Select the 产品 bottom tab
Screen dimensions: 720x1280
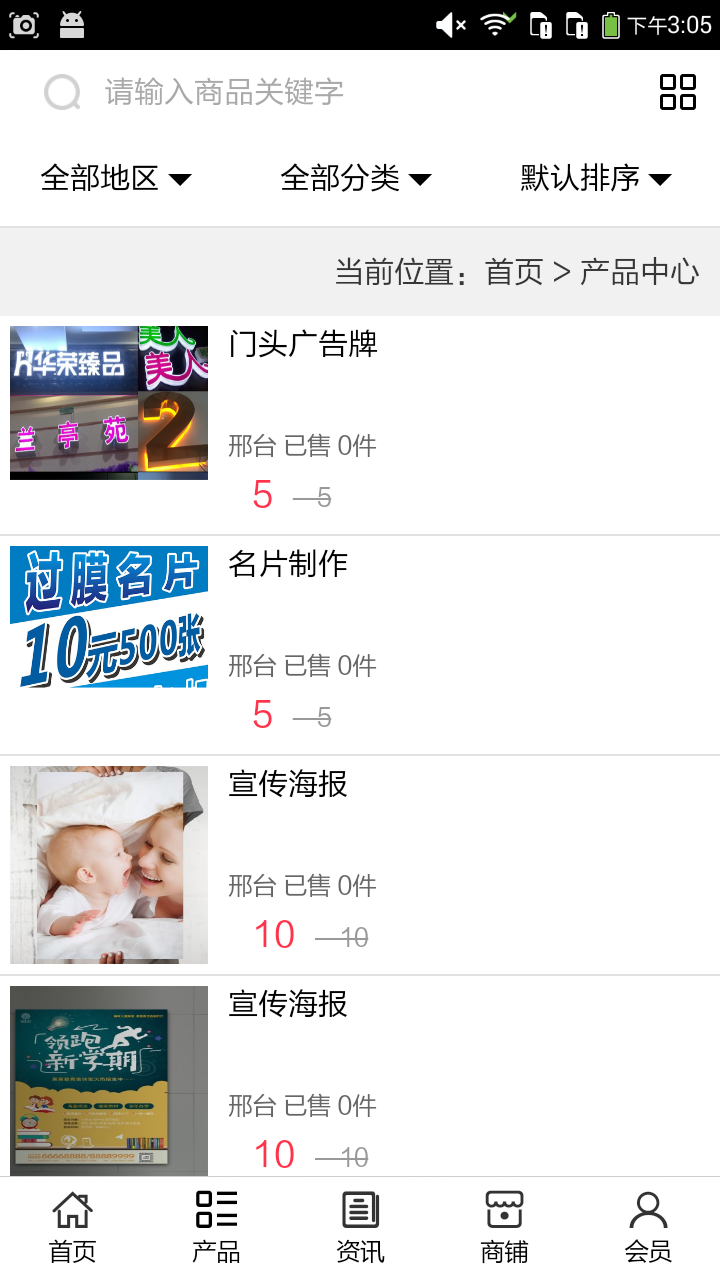coord(216,1228)
